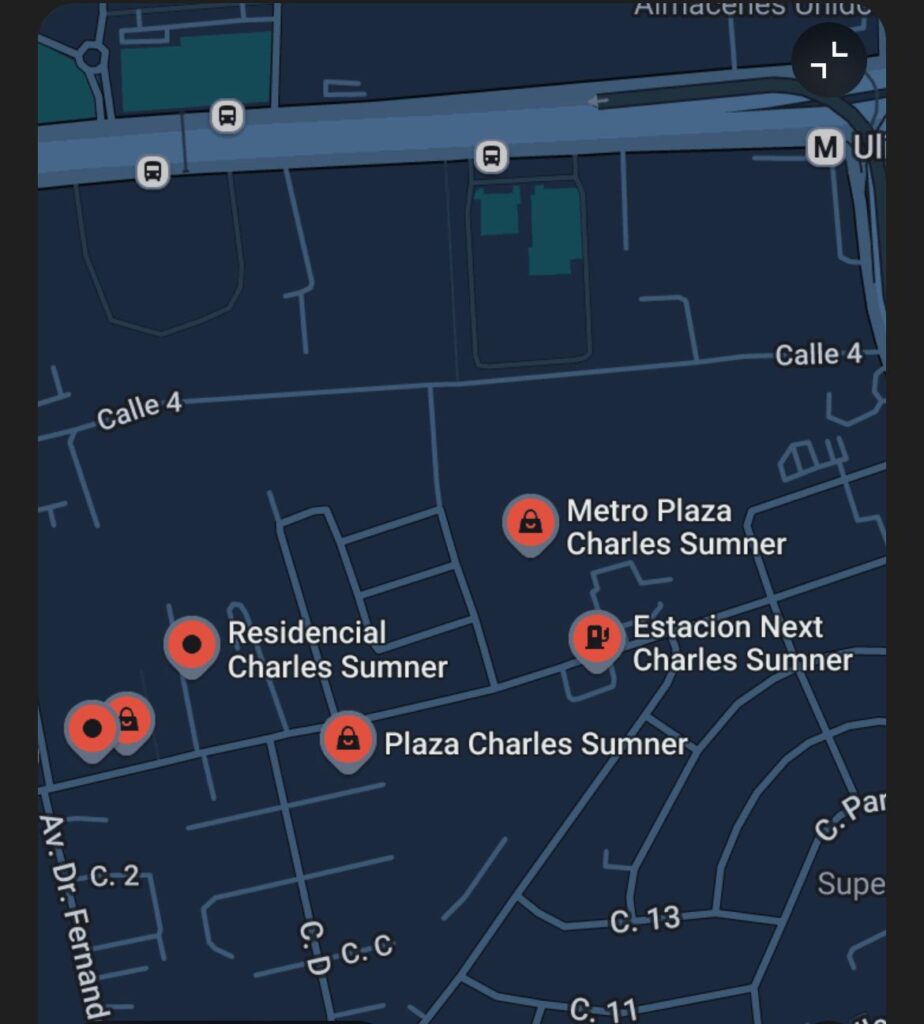Image resolution: width=924 pixels, height=1024 pixels.
Task: Click the Metro Plaza Charles Sumner shopping pin
Action: click(529, 521)
